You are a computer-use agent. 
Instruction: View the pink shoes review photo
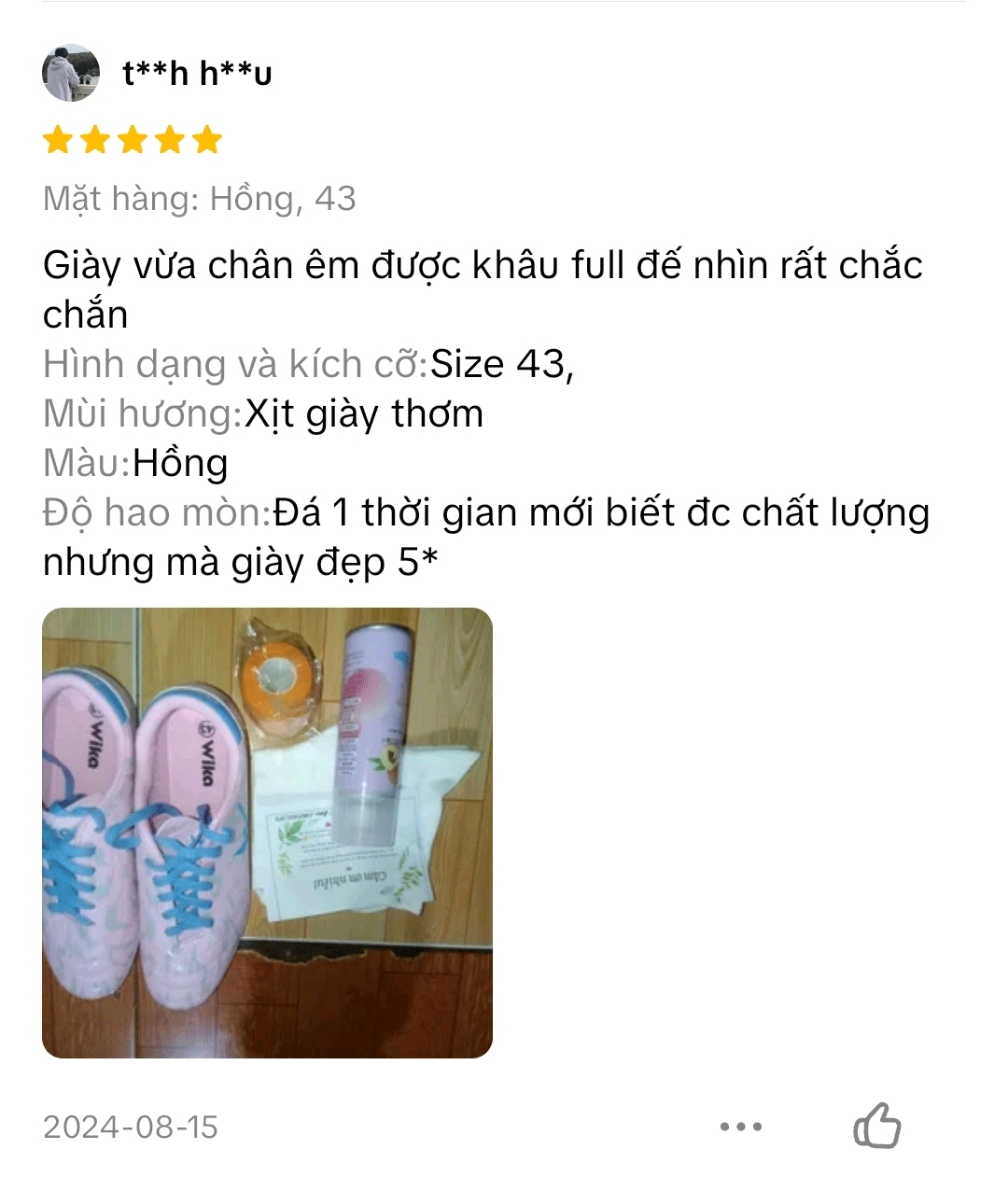click(x=267, y=833)
